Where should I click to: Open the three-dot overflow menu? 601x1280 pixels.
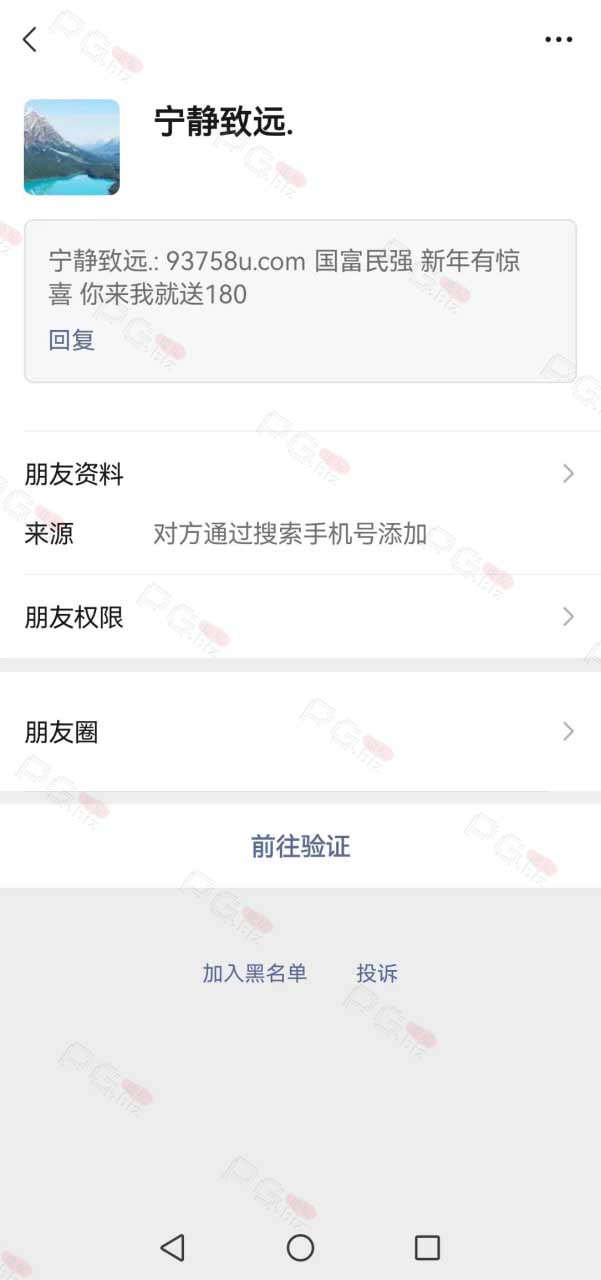tap(558, 40)
